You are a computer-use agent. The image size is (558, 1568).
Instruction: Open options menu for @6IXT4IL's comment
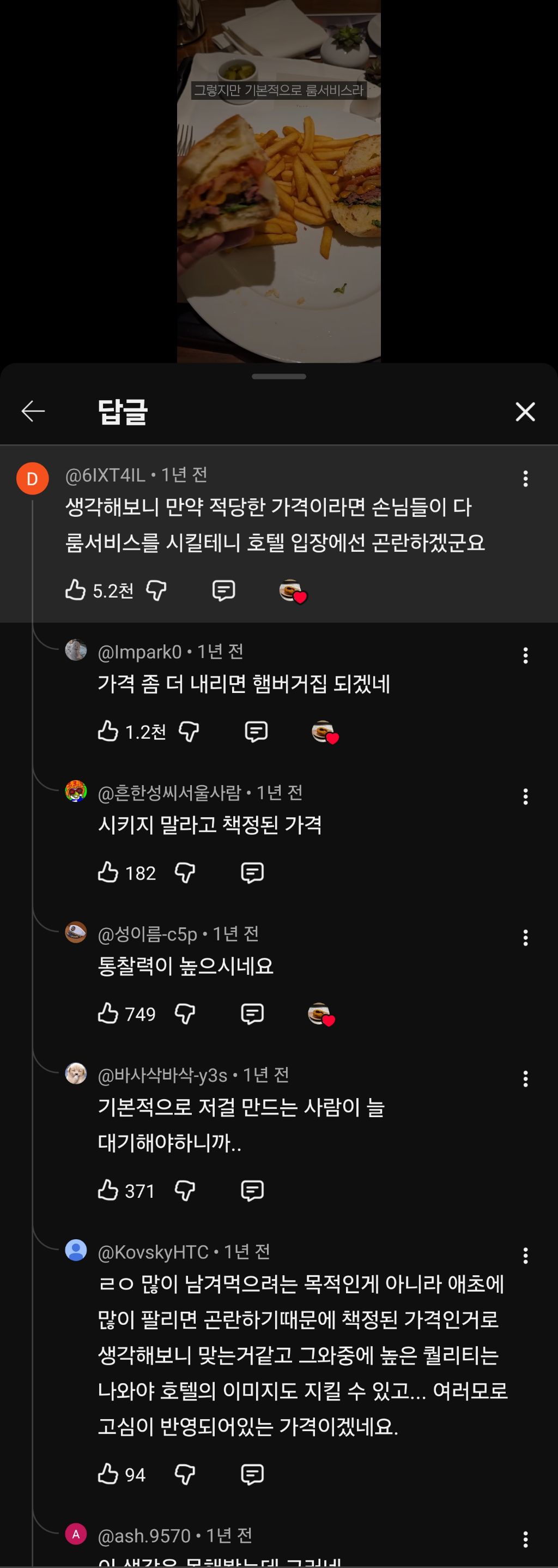point(525,479)
